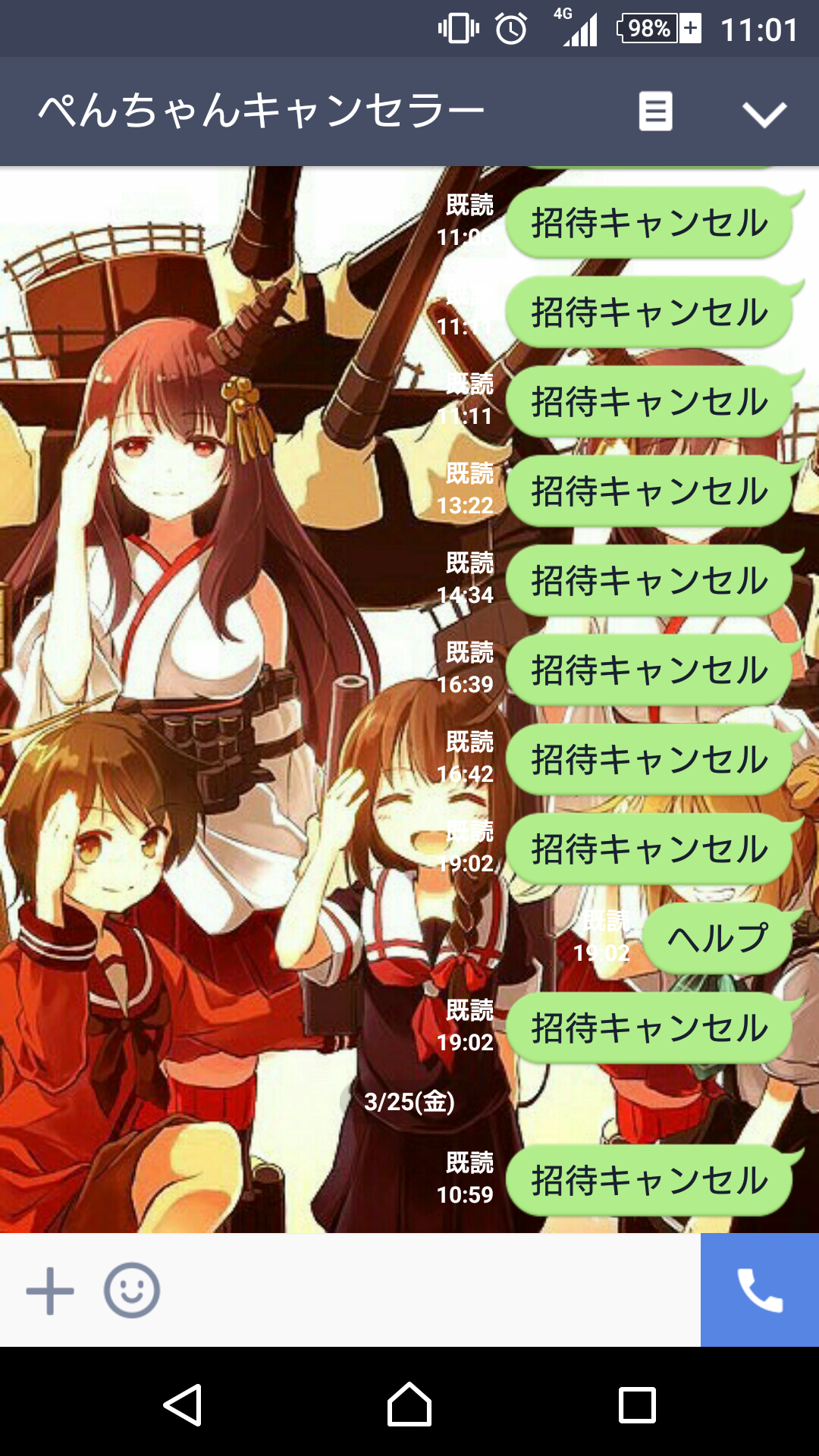Open the notes icon in the header
Image resolution: width=819 pixels, height=1456 pixels.
pos(655,112)
